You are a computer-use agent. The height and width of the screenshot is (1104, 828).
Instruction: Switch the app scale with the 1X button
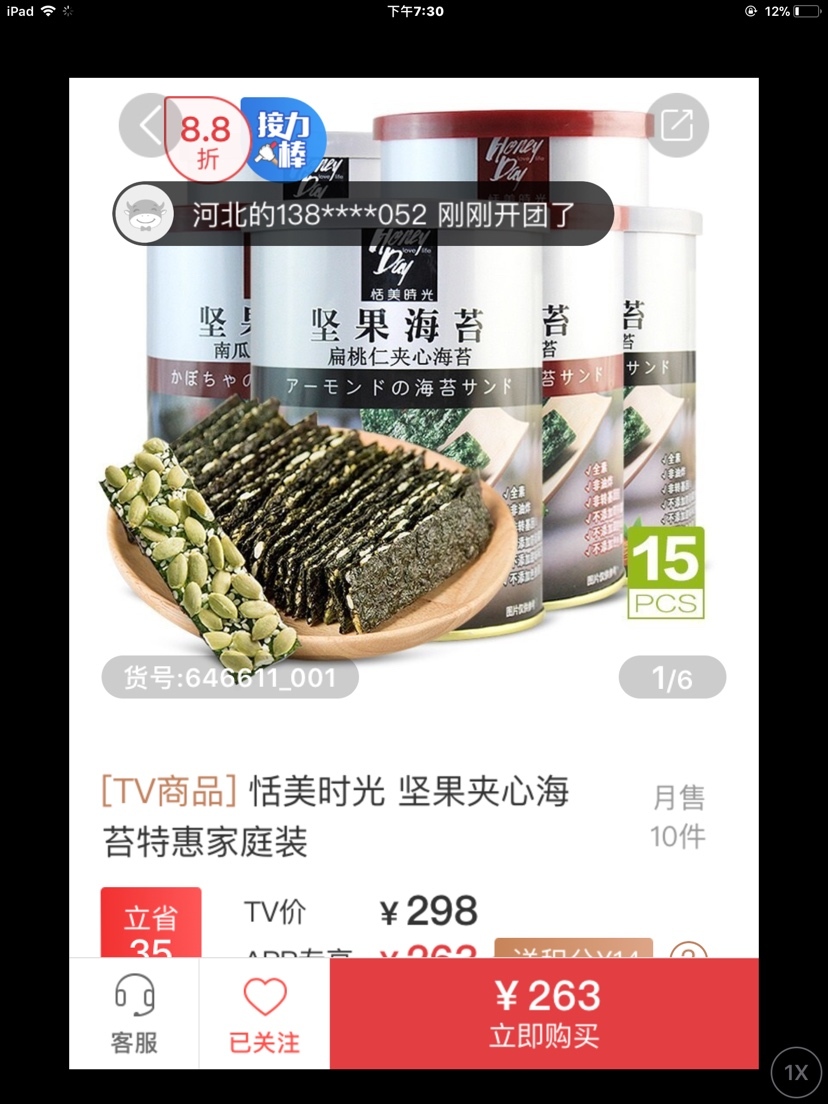(x=795, y=1072)
